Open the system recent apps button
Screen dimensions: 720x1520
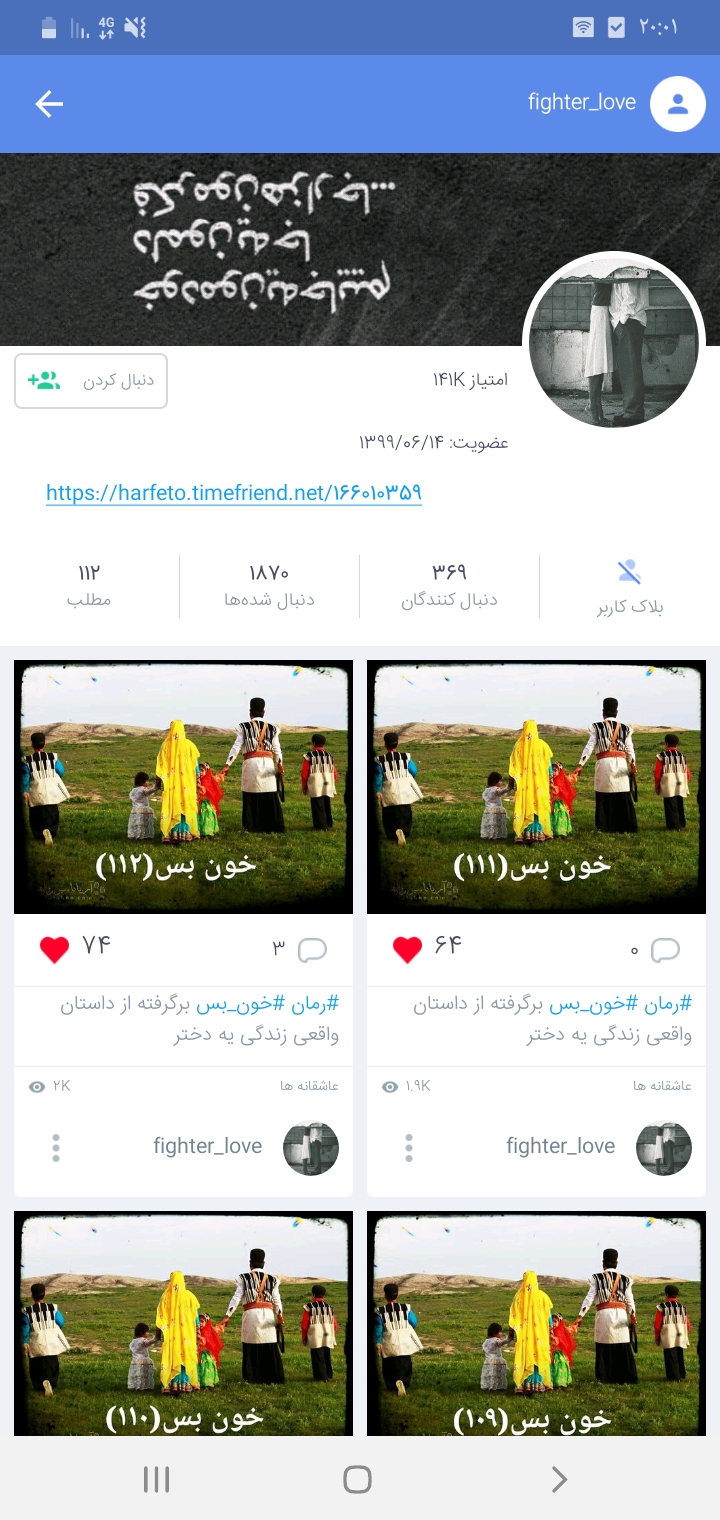point(156,1479)
